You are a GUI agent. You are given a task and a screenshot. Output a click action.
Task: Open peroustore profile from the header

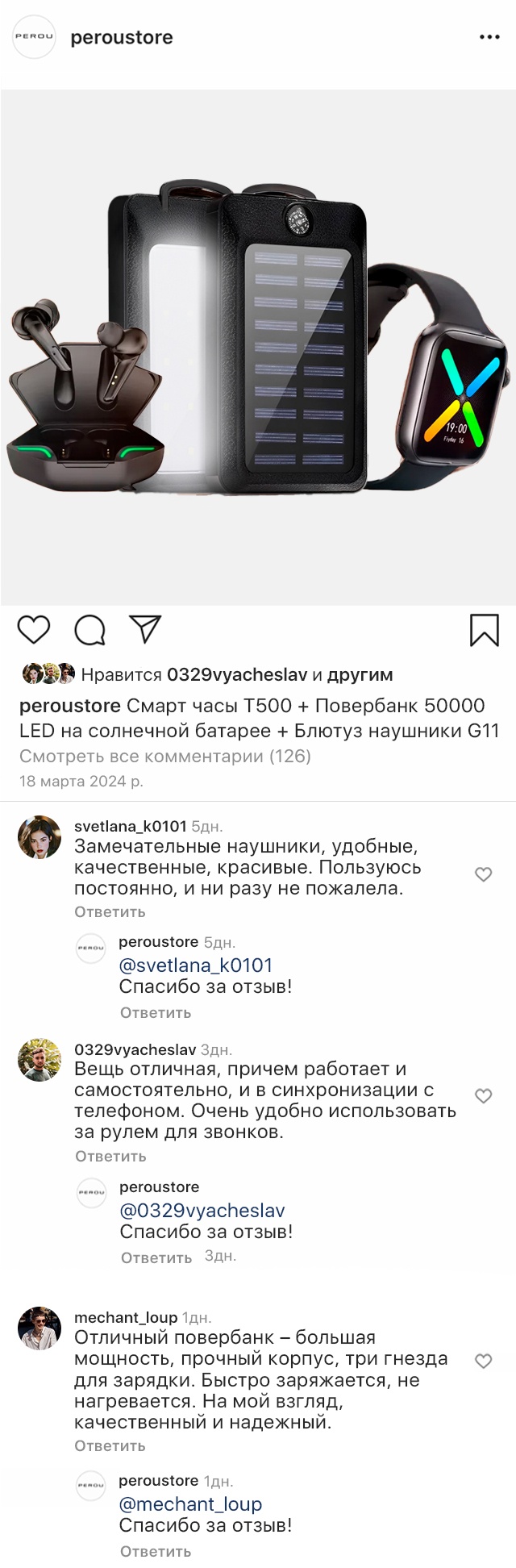[x=121, y=37]
